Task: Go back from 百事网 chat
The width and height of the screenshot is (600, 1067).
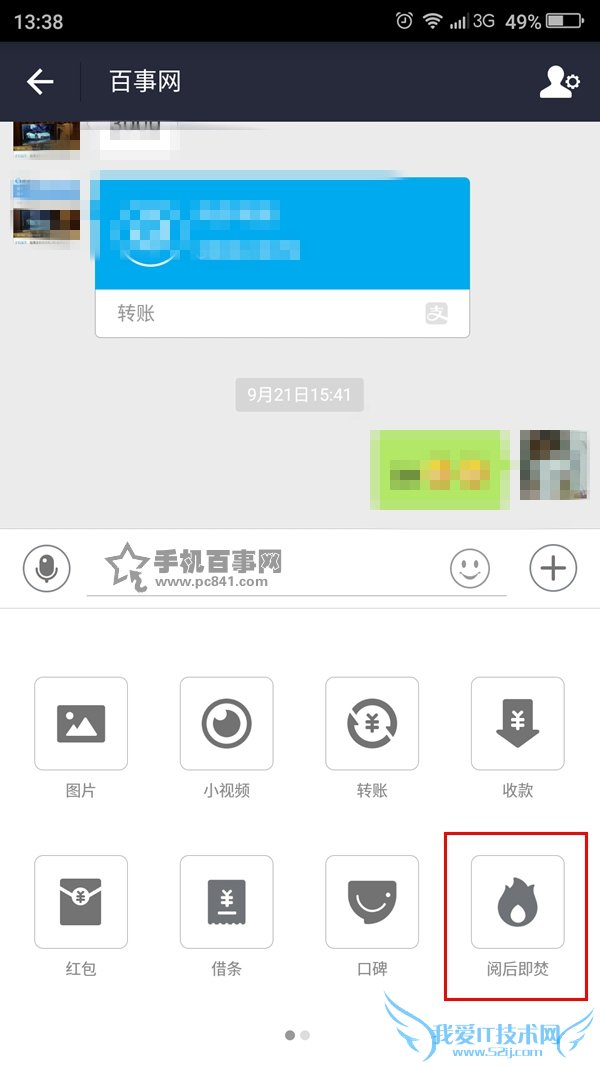Action: [40, 82]
